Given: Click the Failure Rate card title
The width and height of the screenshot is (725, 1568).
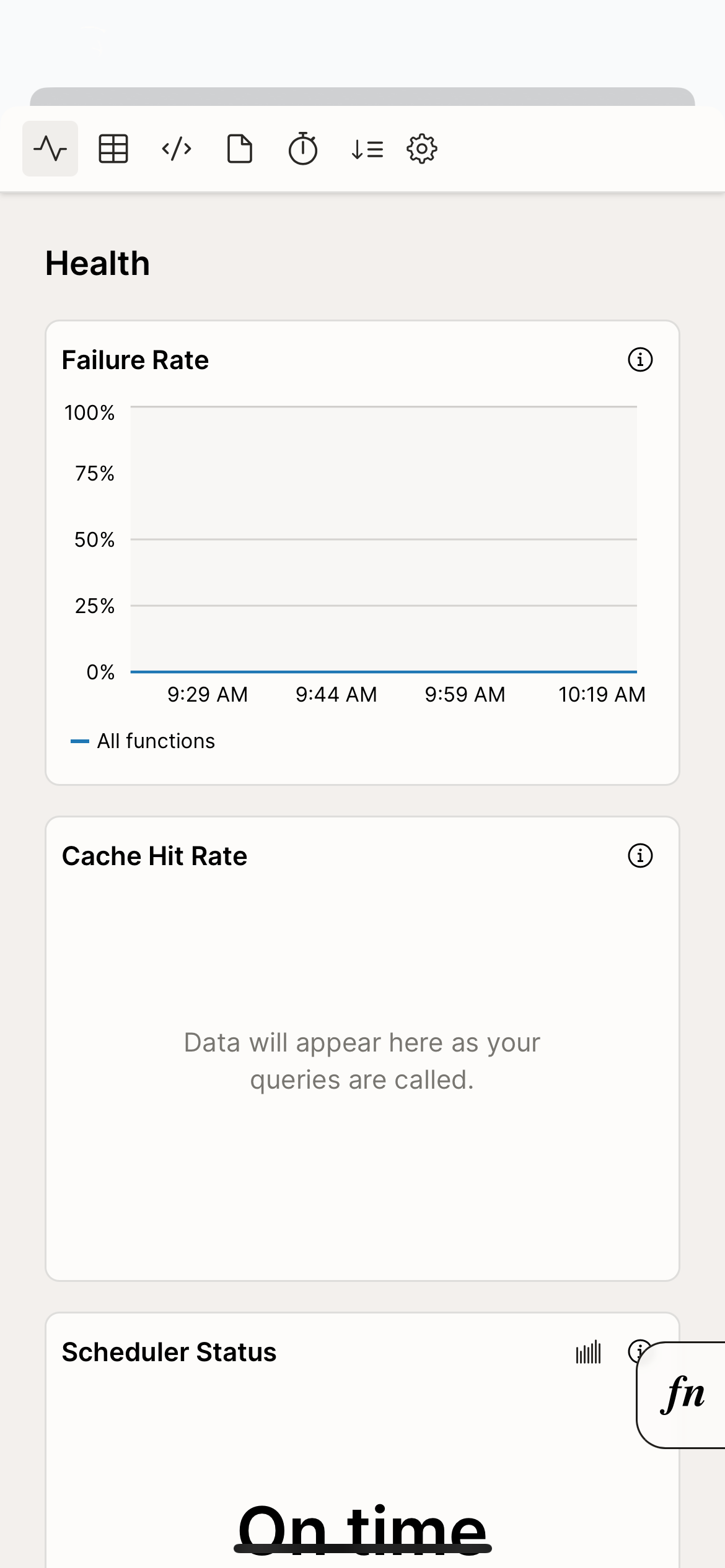Looking at the screenshot, I should pos(135,359).
